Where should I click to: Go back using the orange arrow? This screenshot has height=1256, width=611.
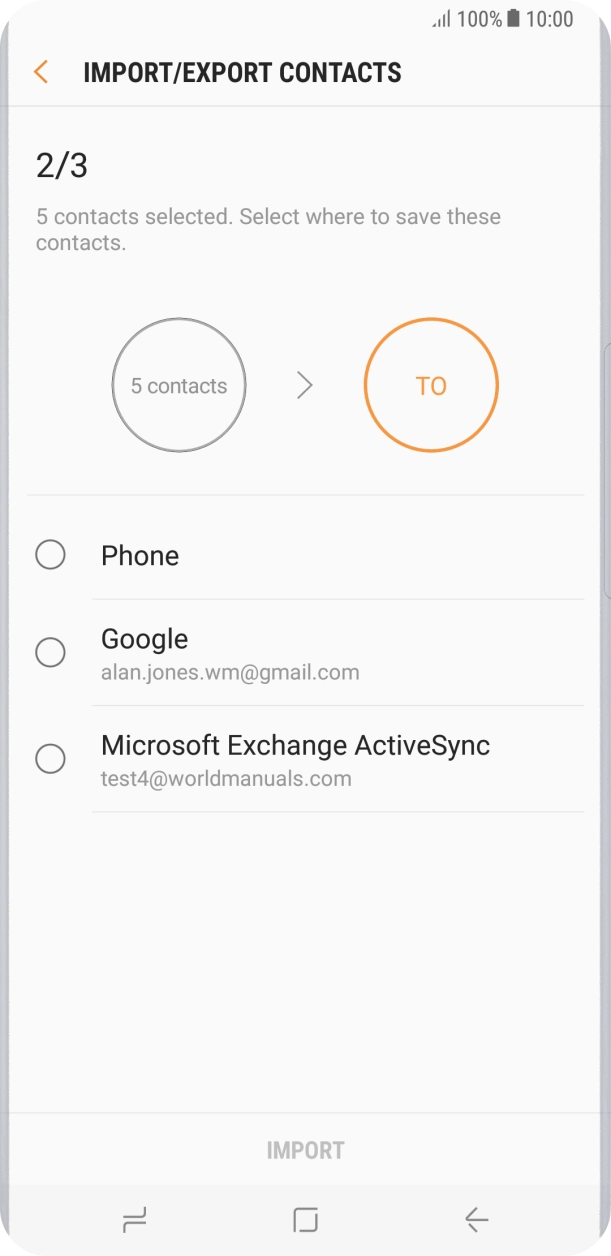41,72
